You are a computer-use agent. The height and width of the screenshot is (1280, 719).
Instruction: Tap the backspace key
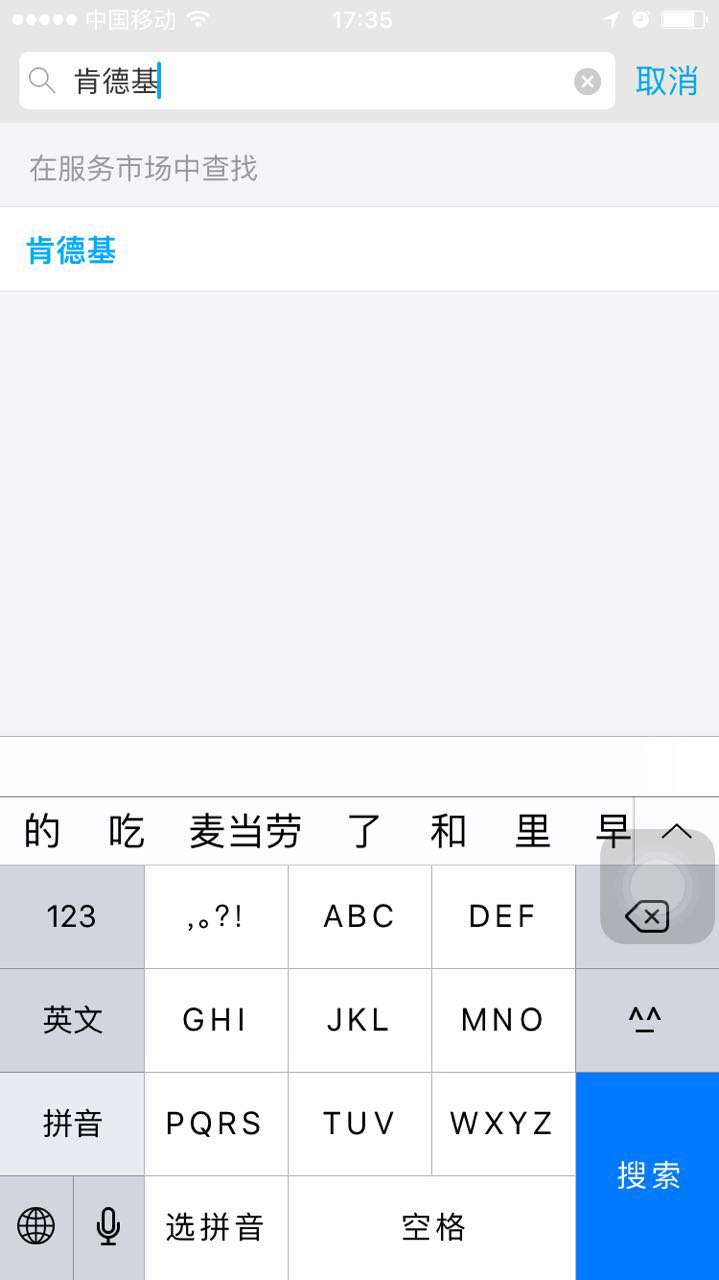[x=647, y=916]
